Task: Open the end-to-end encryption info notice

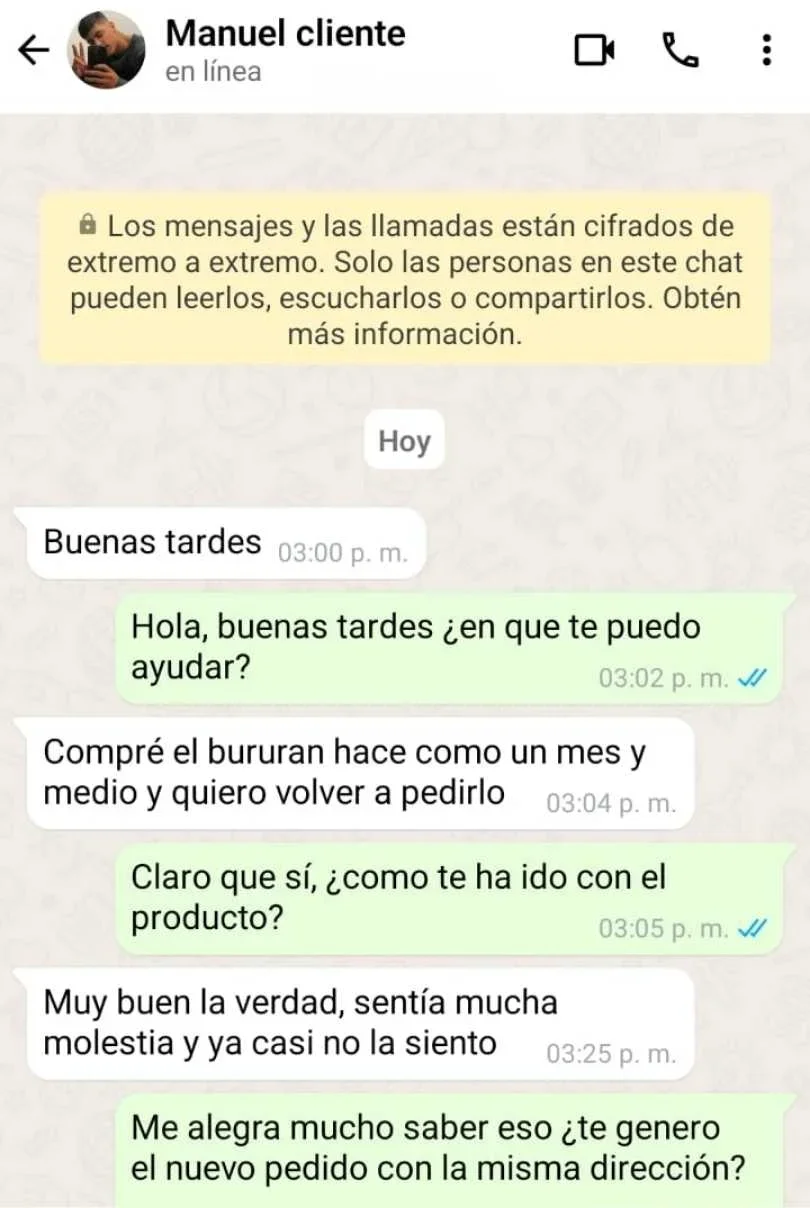Action: click(405, 279)
